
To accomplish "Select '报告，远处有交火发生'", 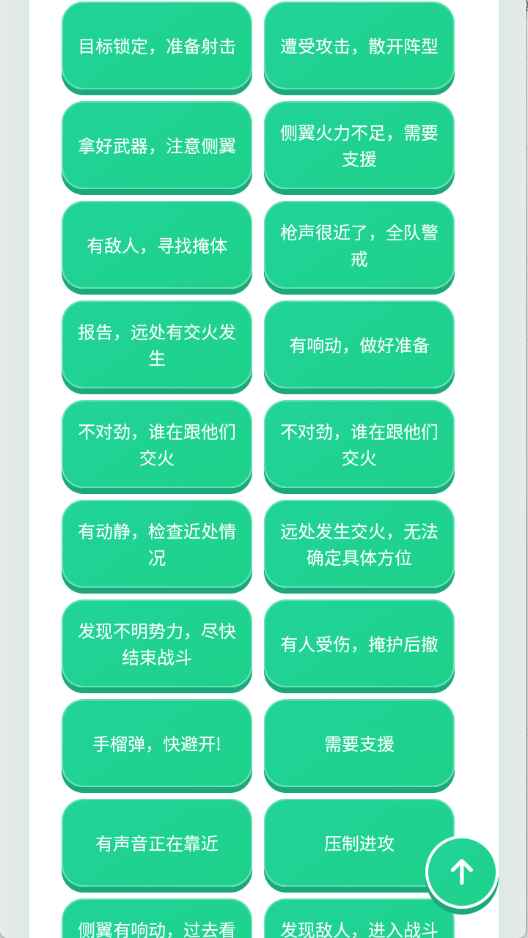I will [x=157, y=346].
